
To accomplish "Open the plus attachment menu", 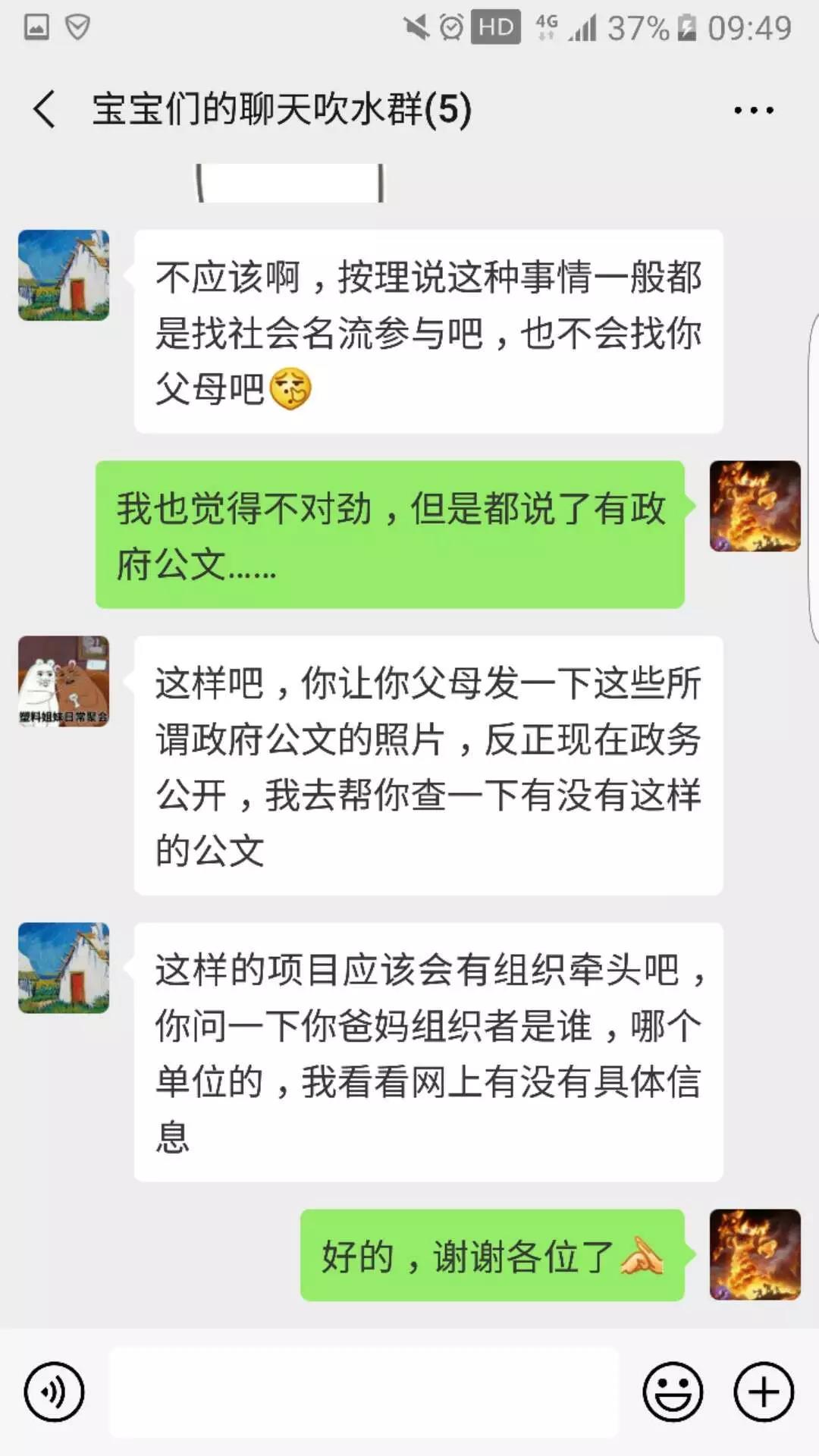I will pyautogui.click(x=764, y=1392).
